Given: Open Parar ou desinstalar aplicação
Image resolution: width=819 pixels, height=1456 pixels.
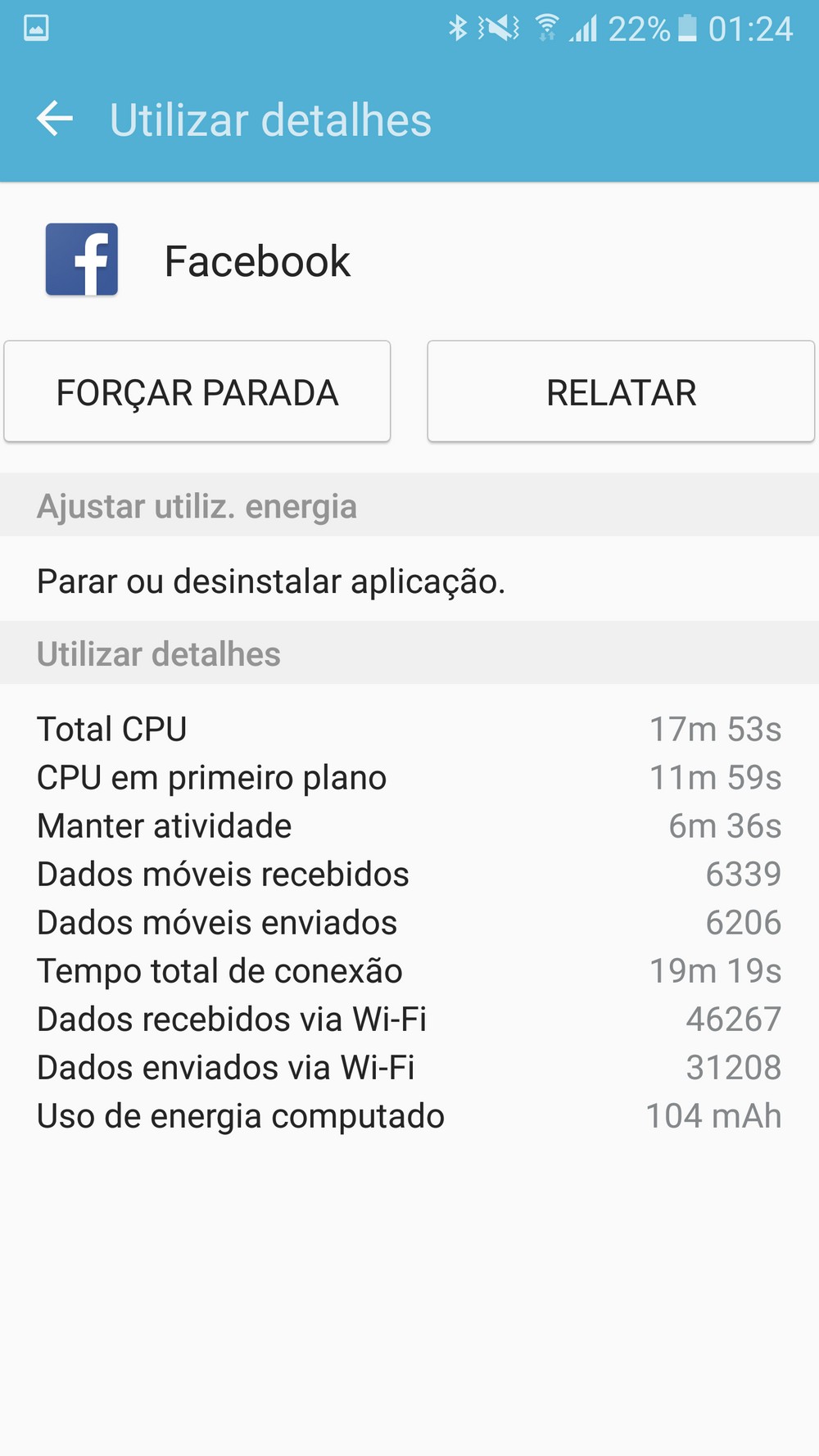Looking at the screenshot, I should point(271,581).
